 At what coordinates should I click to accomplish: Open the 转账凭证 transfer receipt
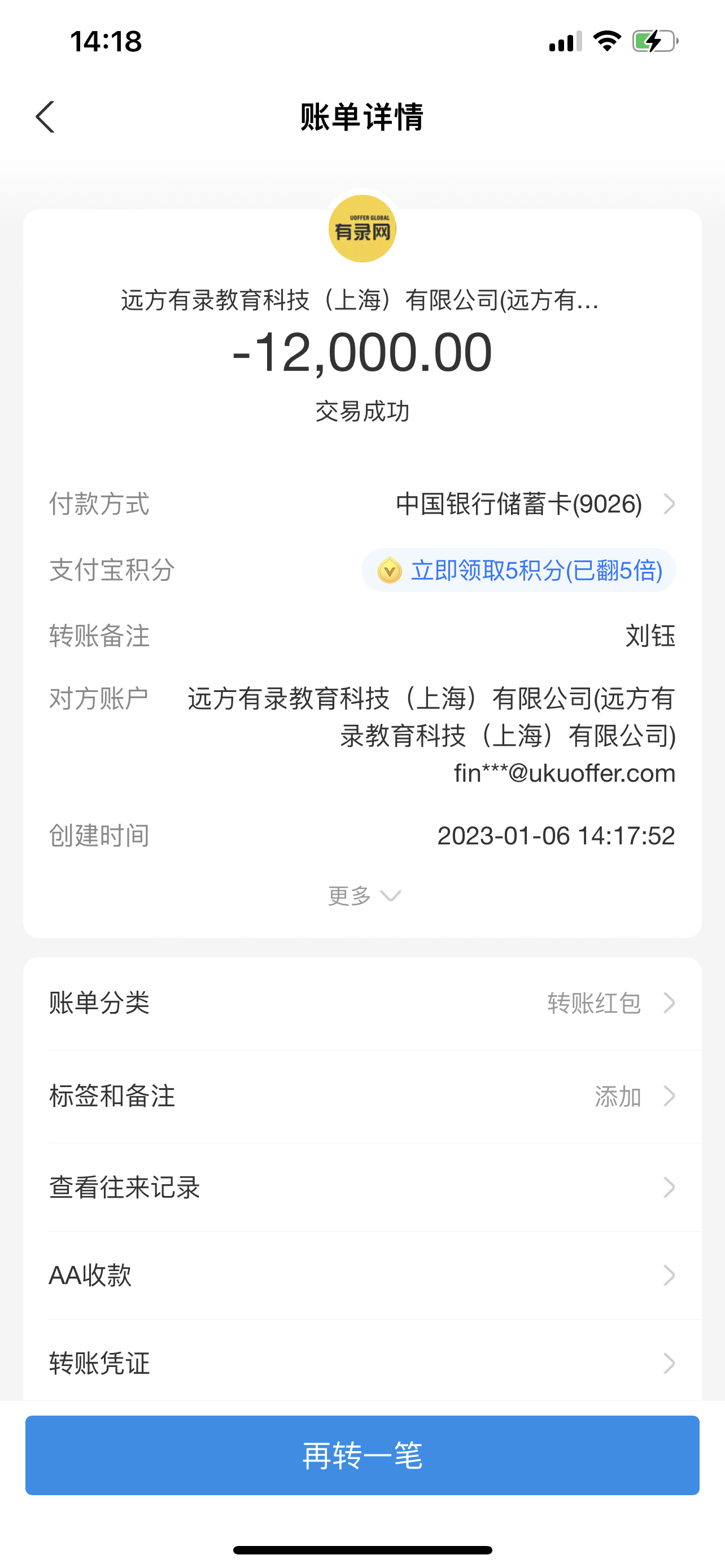pyautogui.click(x=362, y=1364)
